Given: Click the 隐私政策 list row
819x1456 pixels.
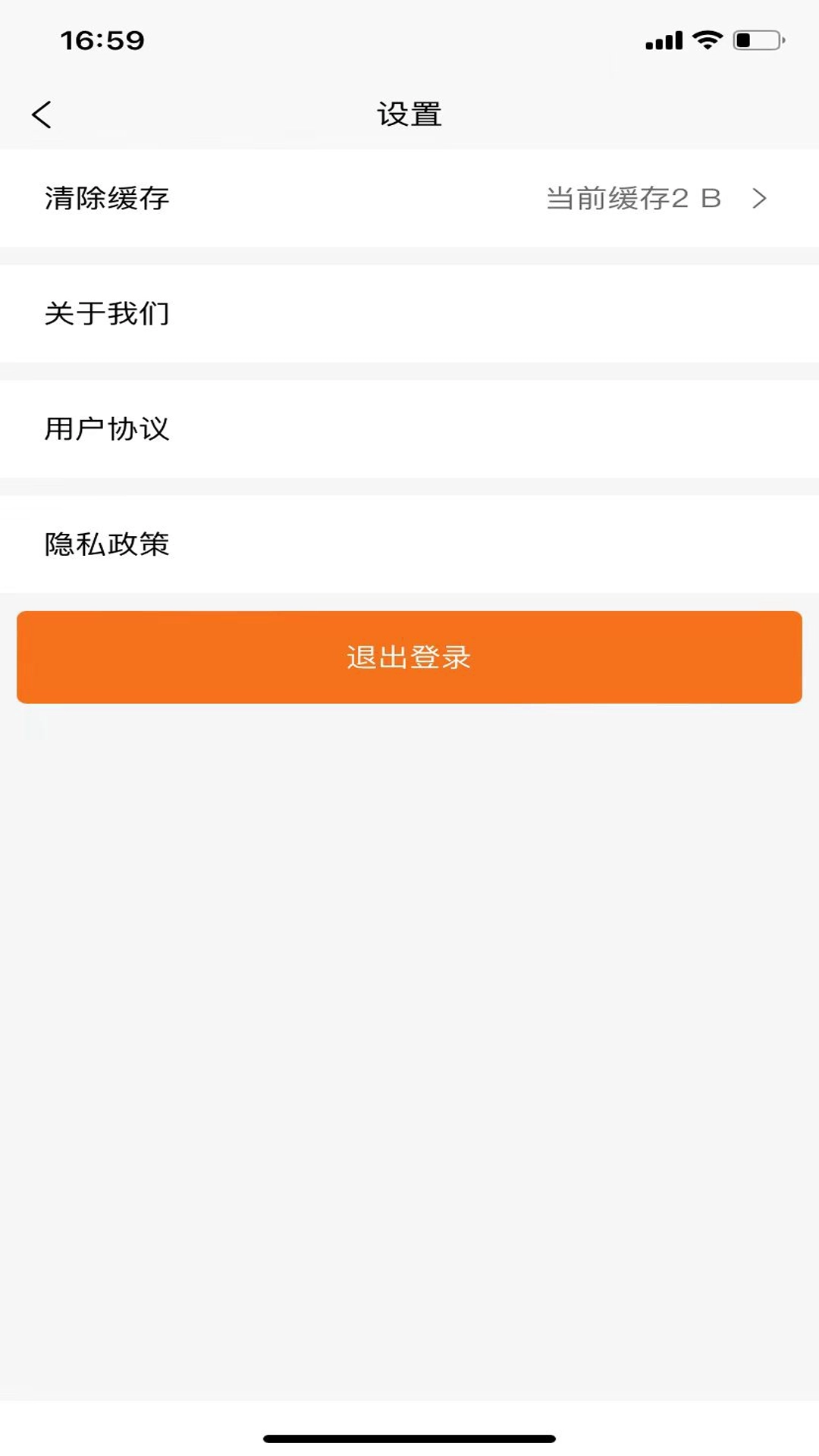Looking at the screenshot, I should [409, 543].
